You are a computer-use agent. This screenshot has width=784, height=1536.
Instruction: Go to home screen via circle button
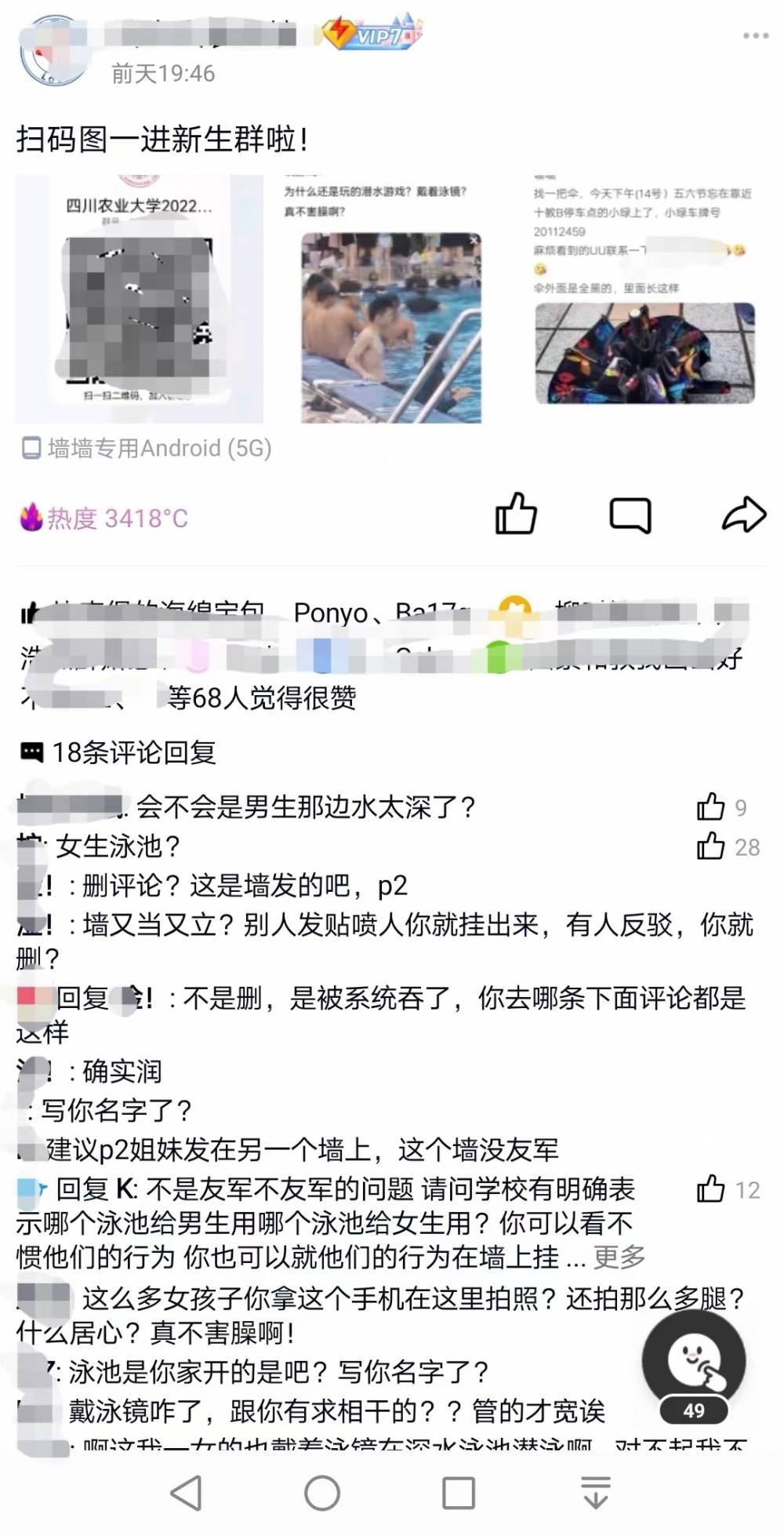[x=322, y=1492]
